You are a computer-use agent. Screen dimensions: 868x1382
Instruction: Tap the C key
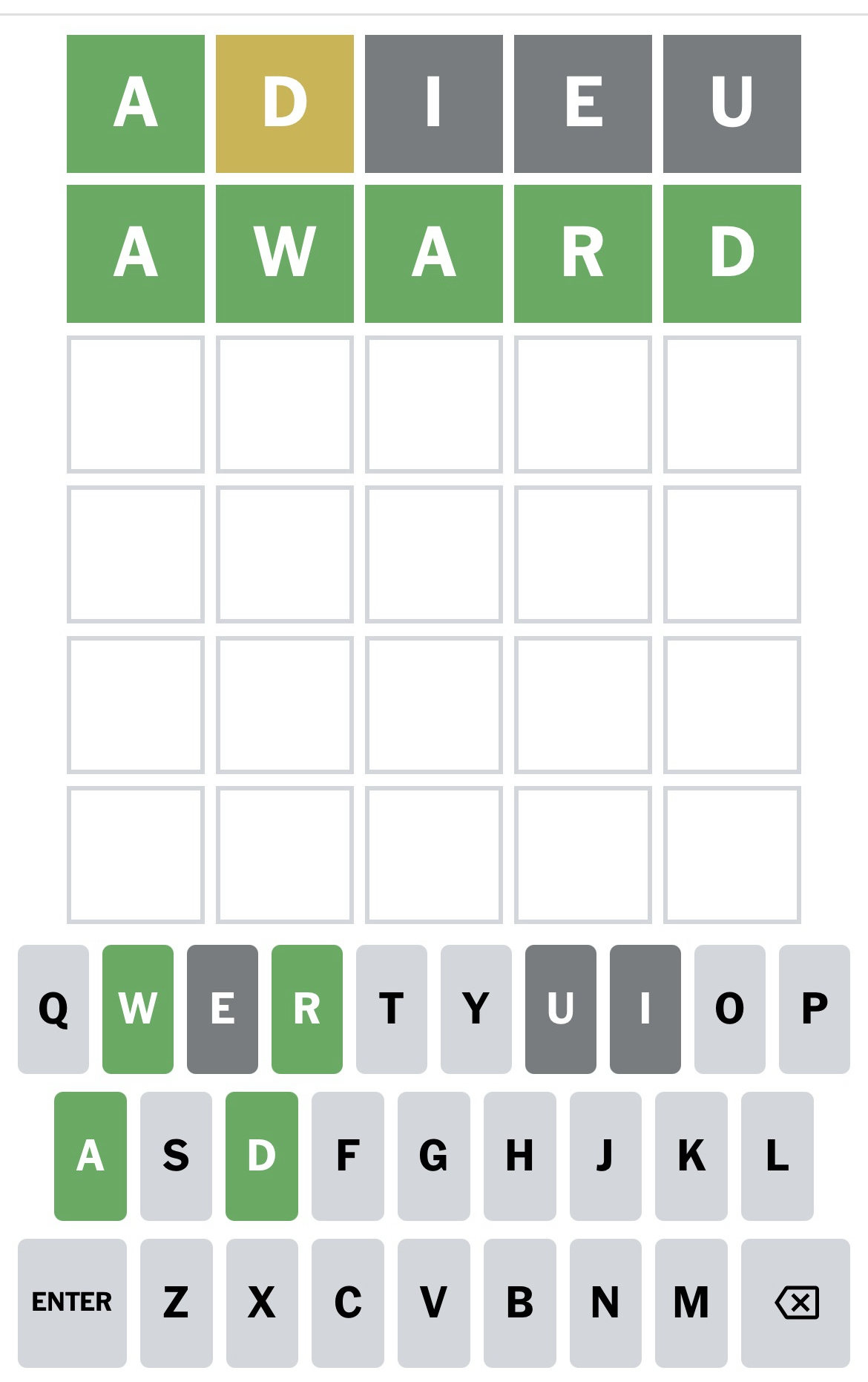pyautogui.click(x=348, y=1302)
